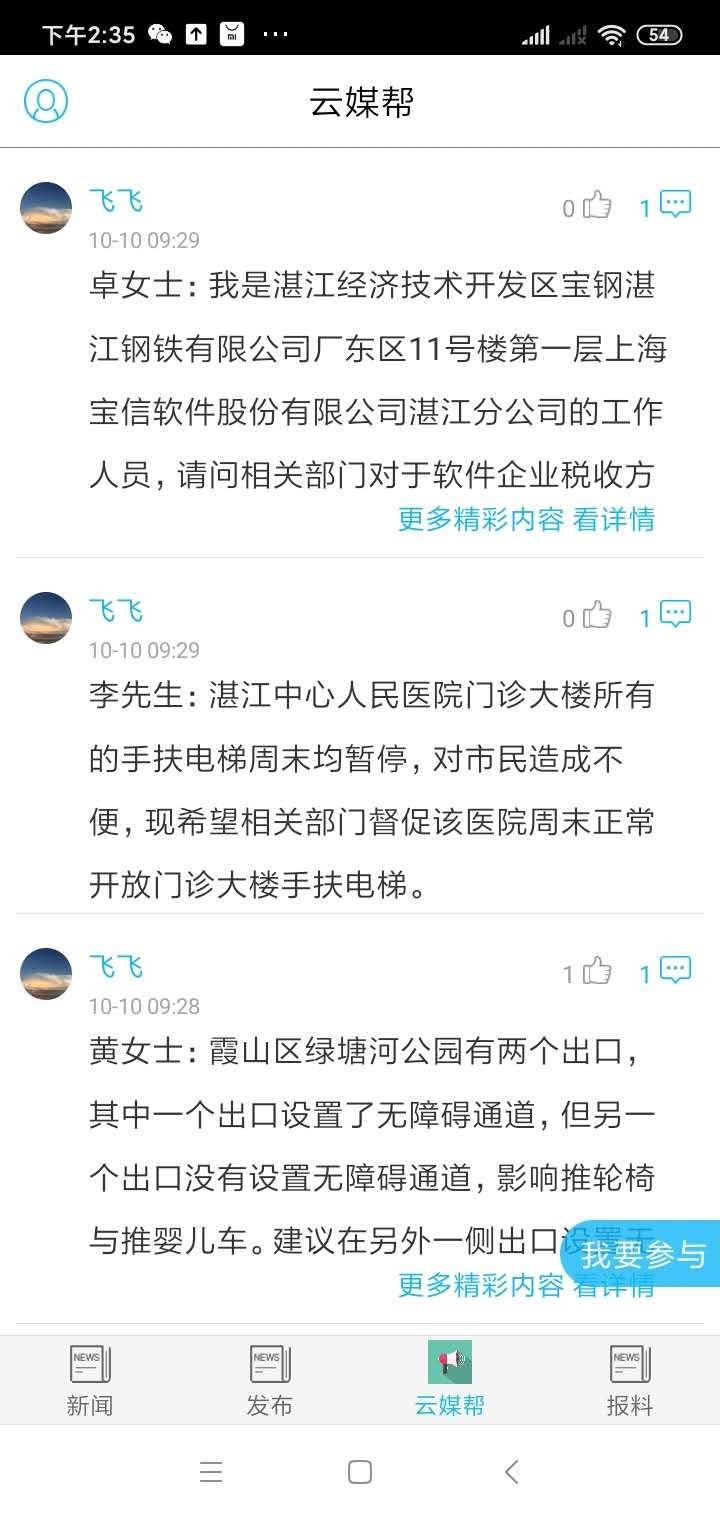The image size is (720, 1520).
Task: Tap the 我要参与 floating button
Action: (x=643, y=1254)
